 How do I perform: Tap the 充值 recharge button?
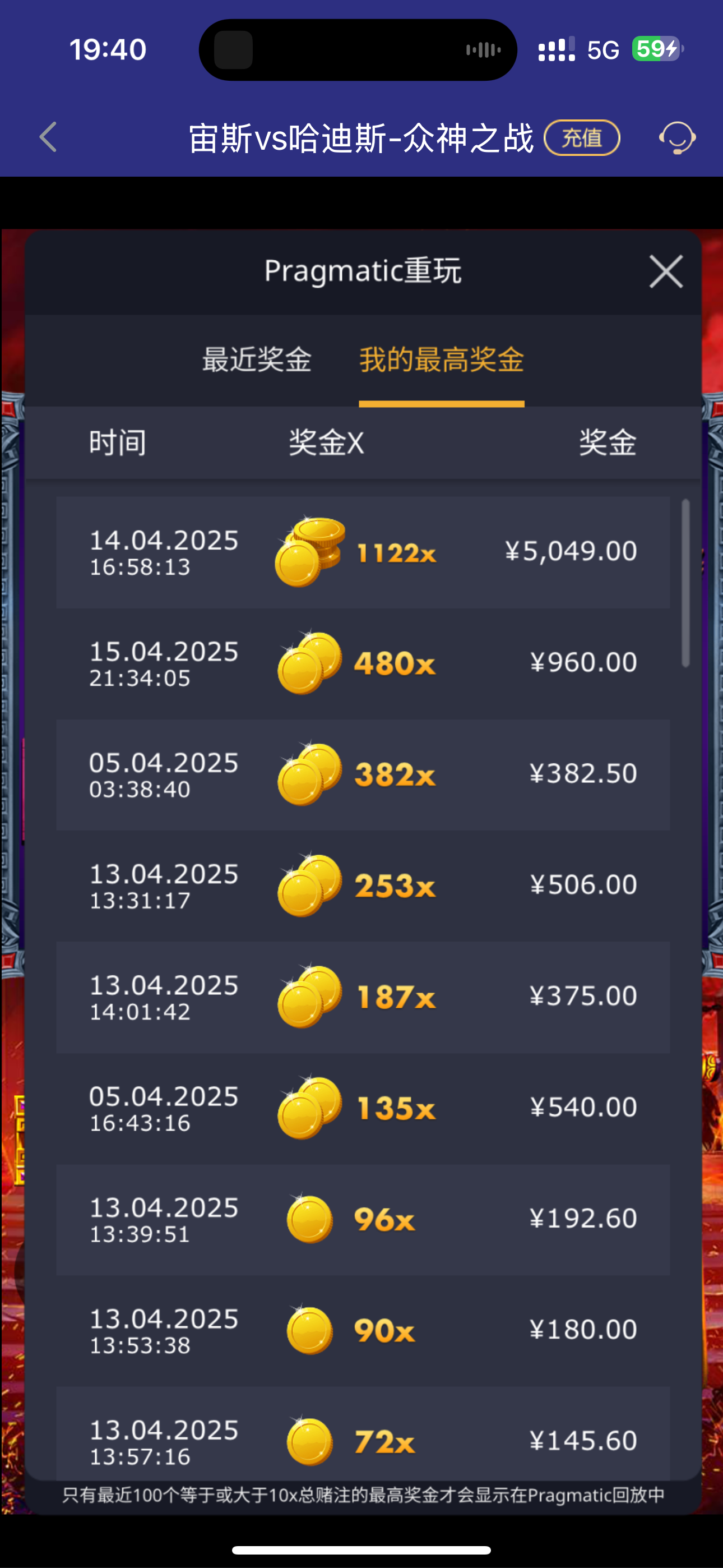point(582,138)
